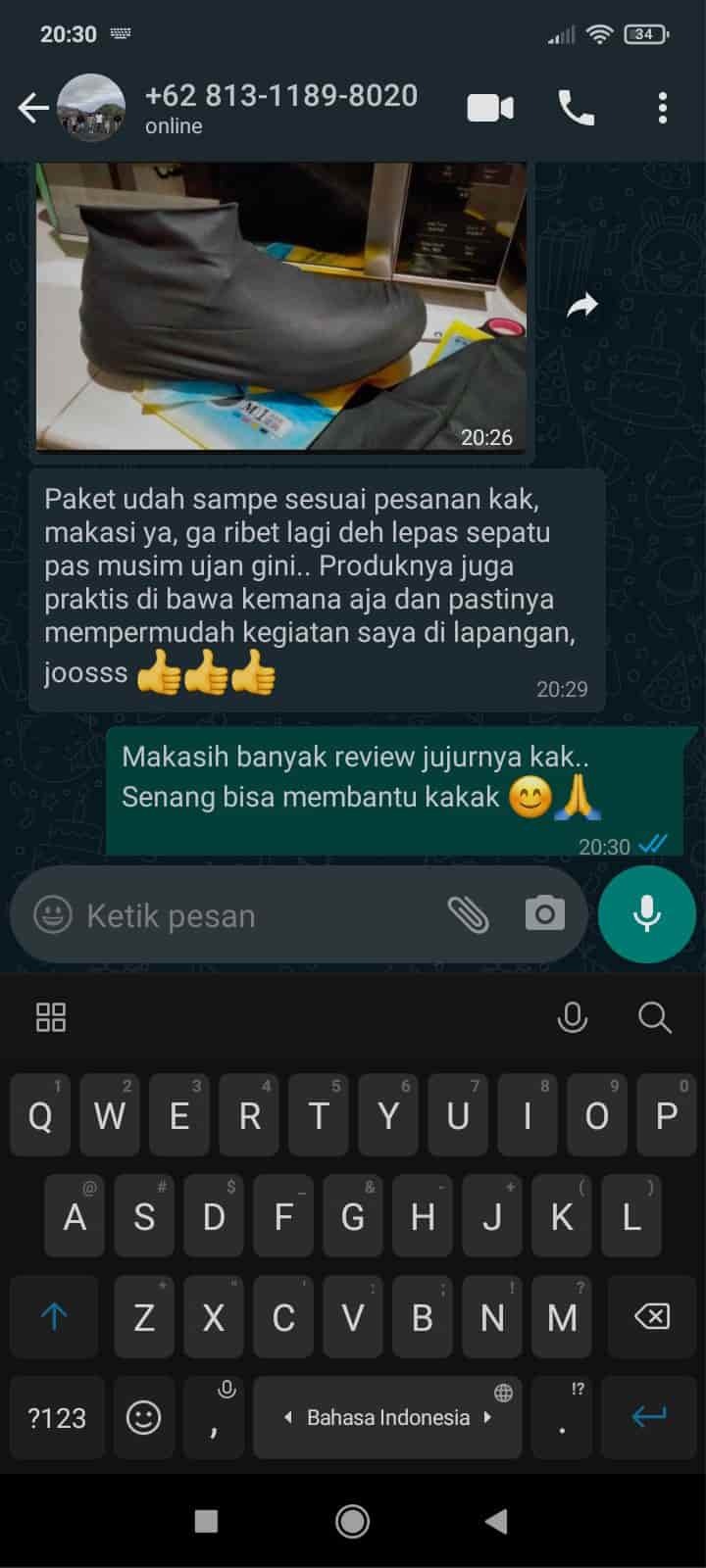Start a voice call
The image size is (706, 1568).
pyautogui.click(x=577, y=108)
